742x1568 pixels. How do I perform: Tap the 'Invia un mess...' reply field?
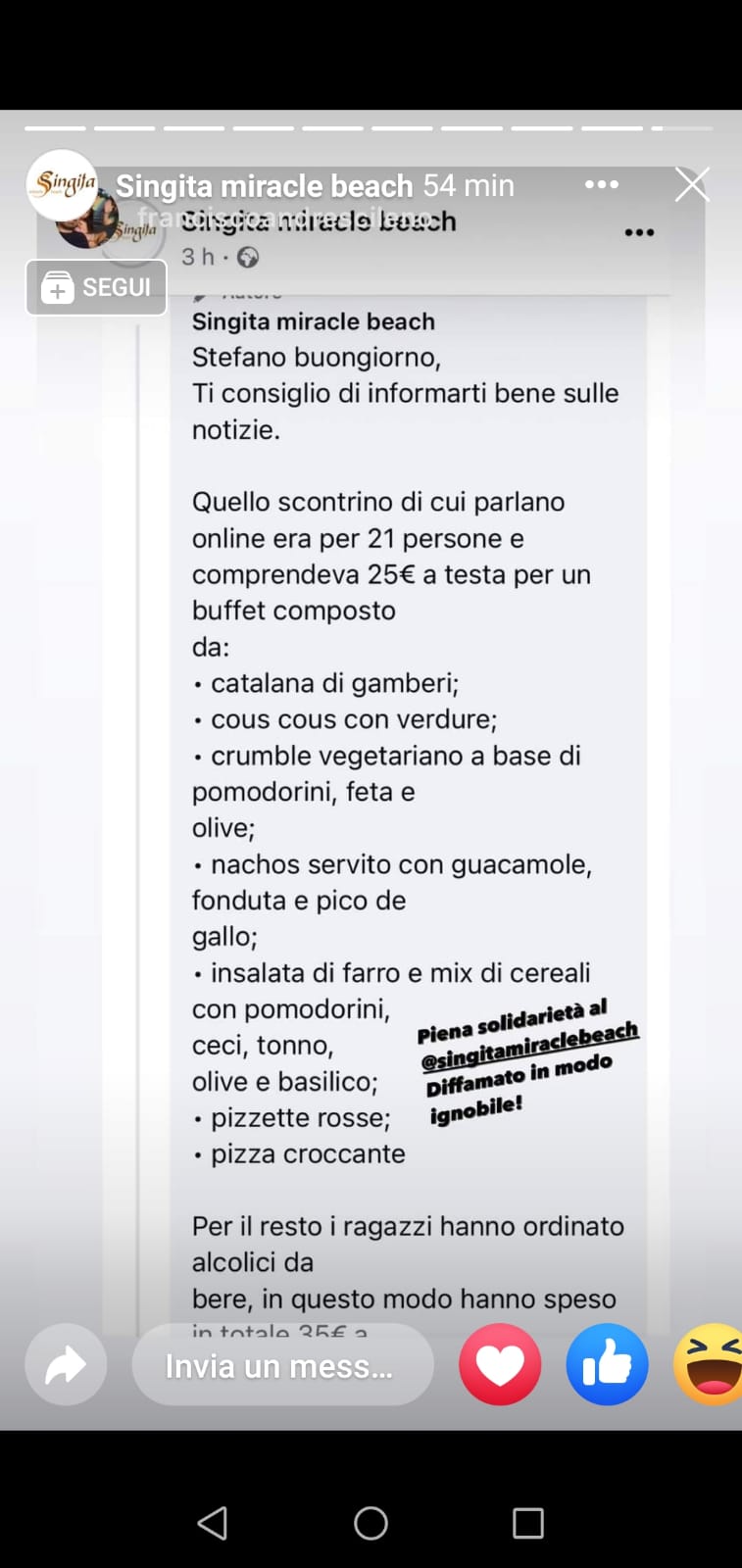(282, 1365)
